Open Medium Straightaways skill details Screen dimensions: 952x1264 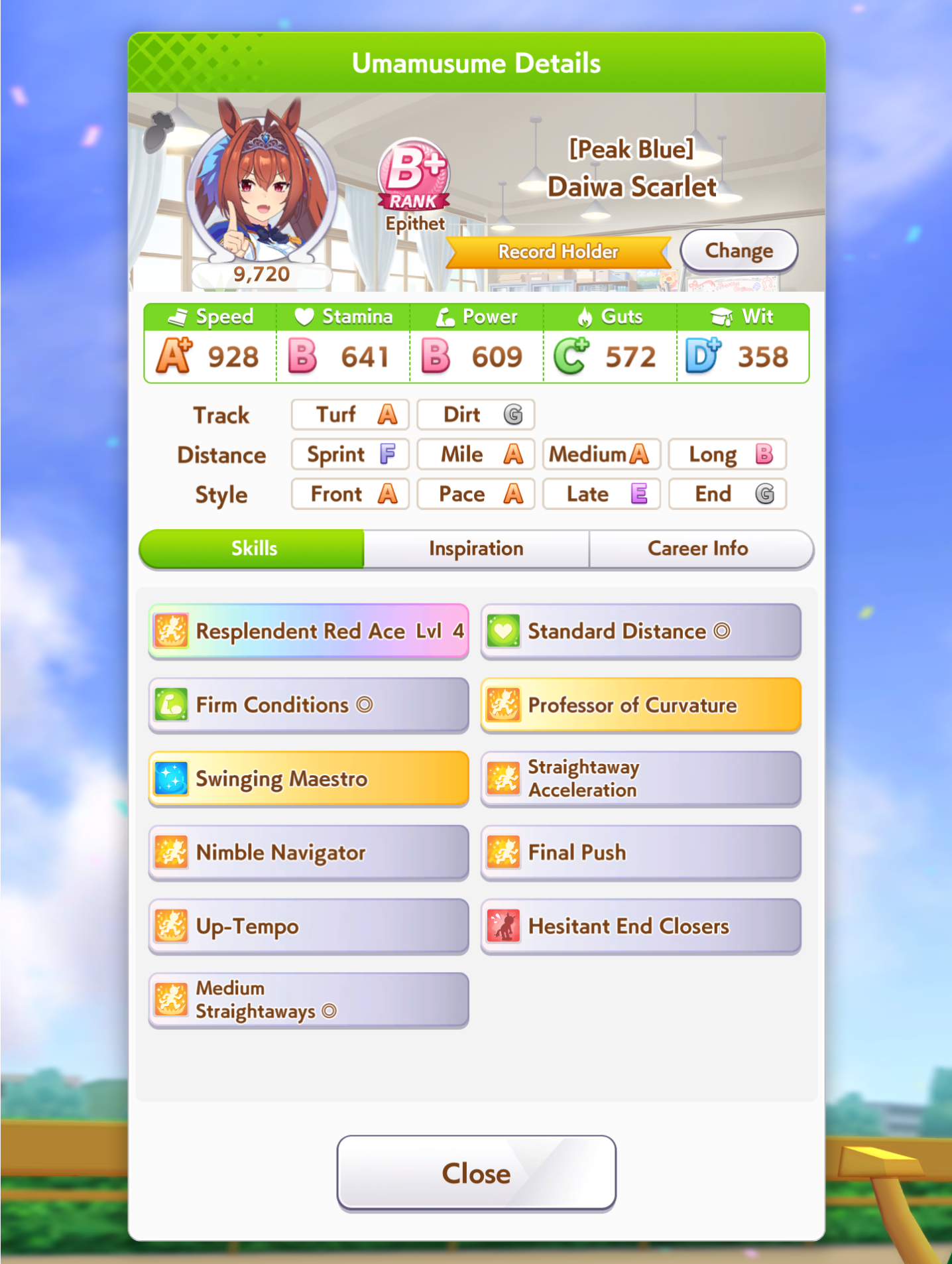click(309, 1000)
